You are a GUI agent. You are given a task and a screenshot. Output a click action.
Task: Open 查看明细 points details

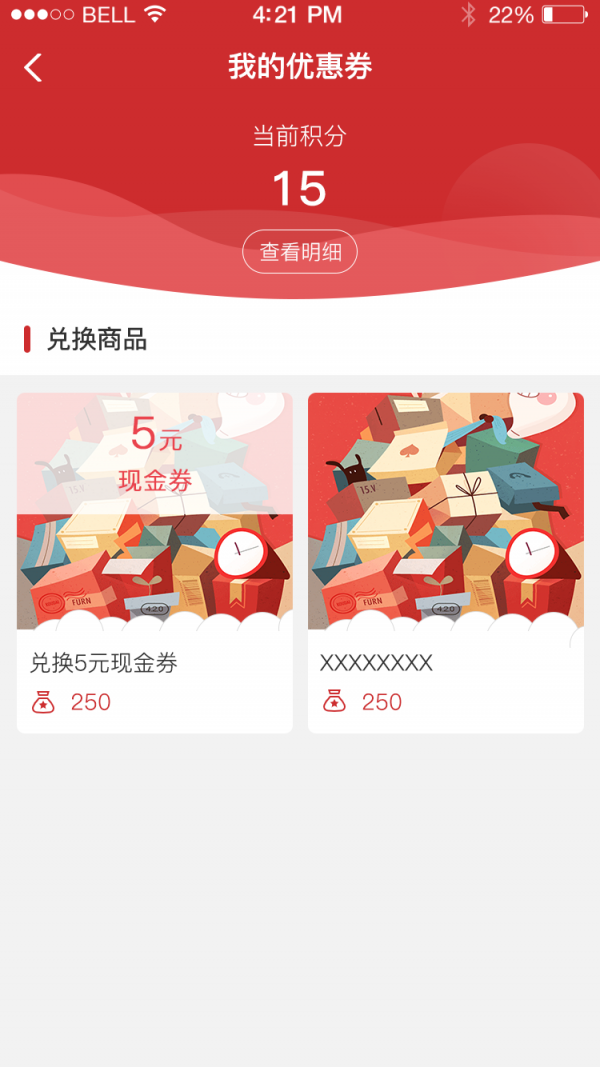(299, 252)
